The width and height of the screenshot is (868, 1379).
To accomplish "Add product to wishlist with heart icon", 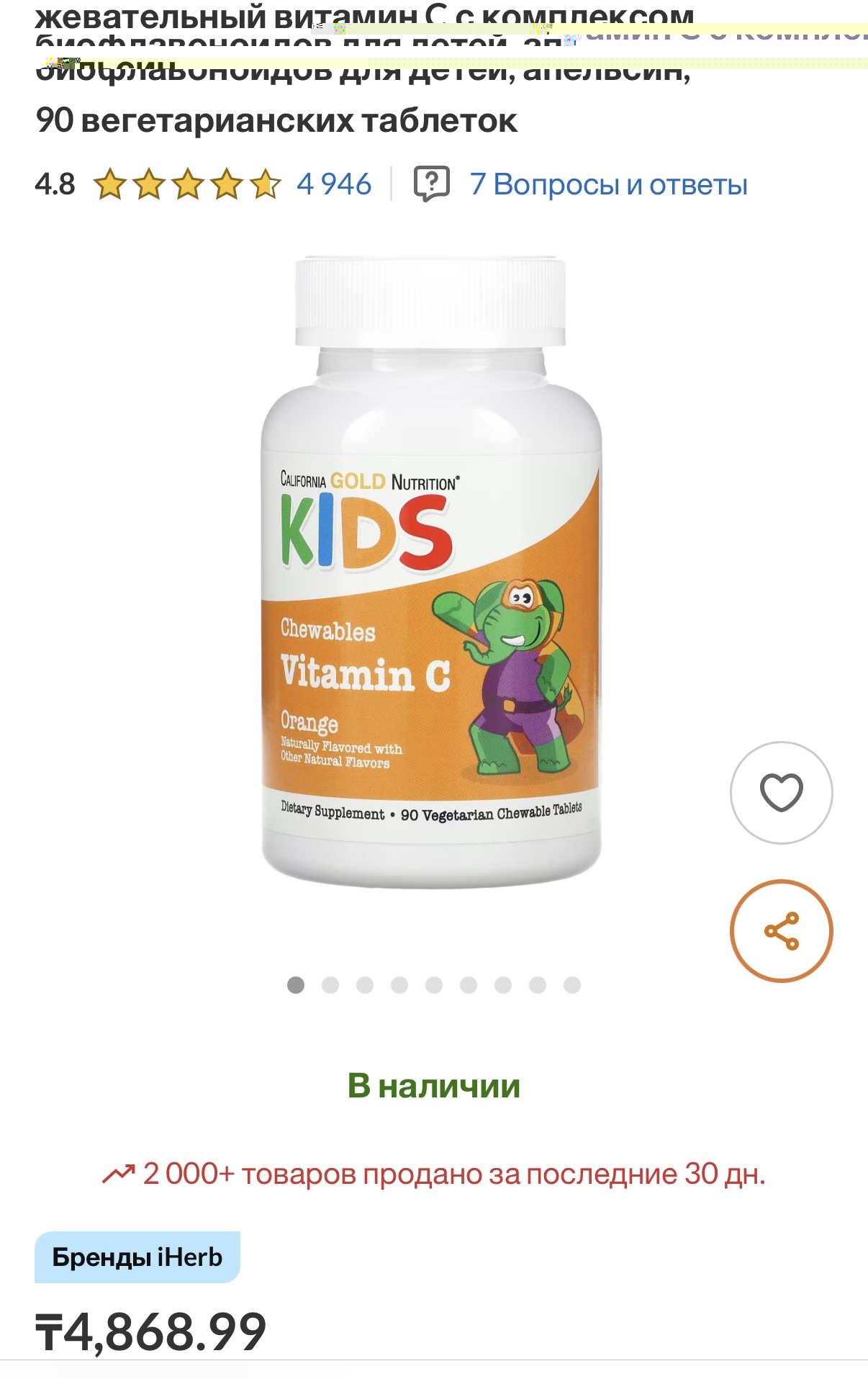I will pos(781,792).
